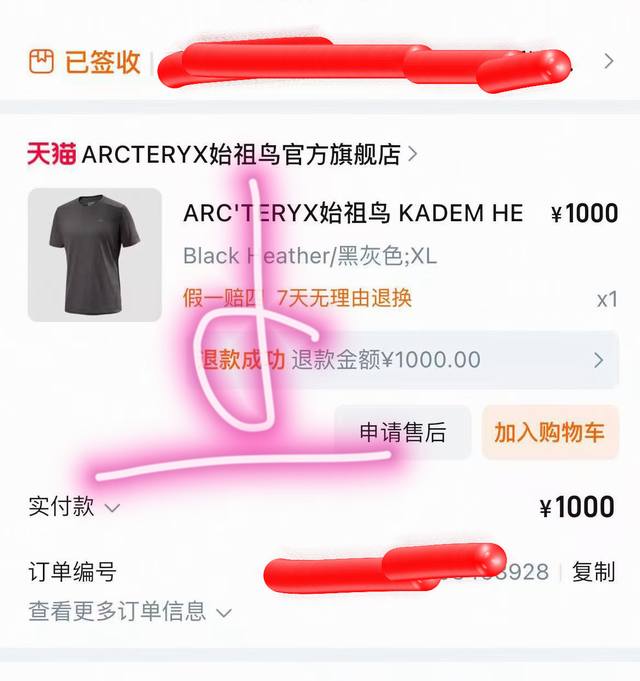The height and width of the screenshot is (681, 640).
Task: Expand 查看更多订单信息
Action: (130, 610)
